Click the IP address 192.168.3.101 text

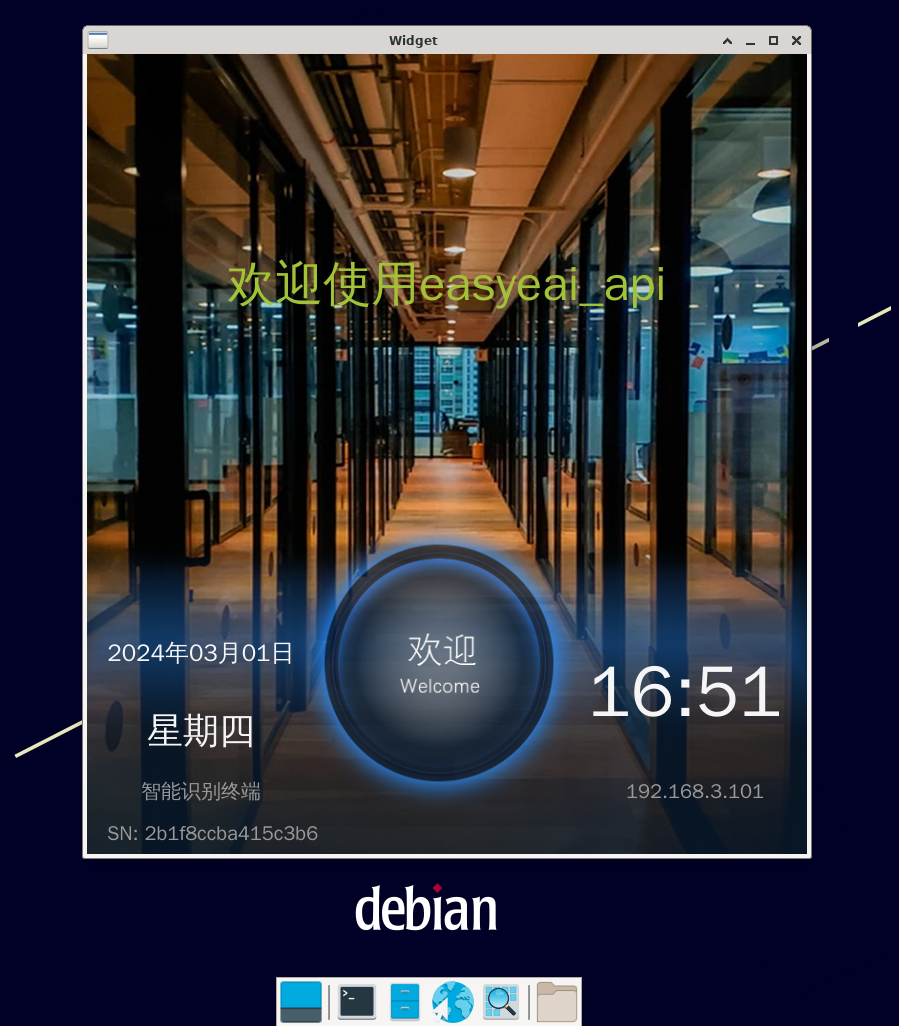coord(693,791)
